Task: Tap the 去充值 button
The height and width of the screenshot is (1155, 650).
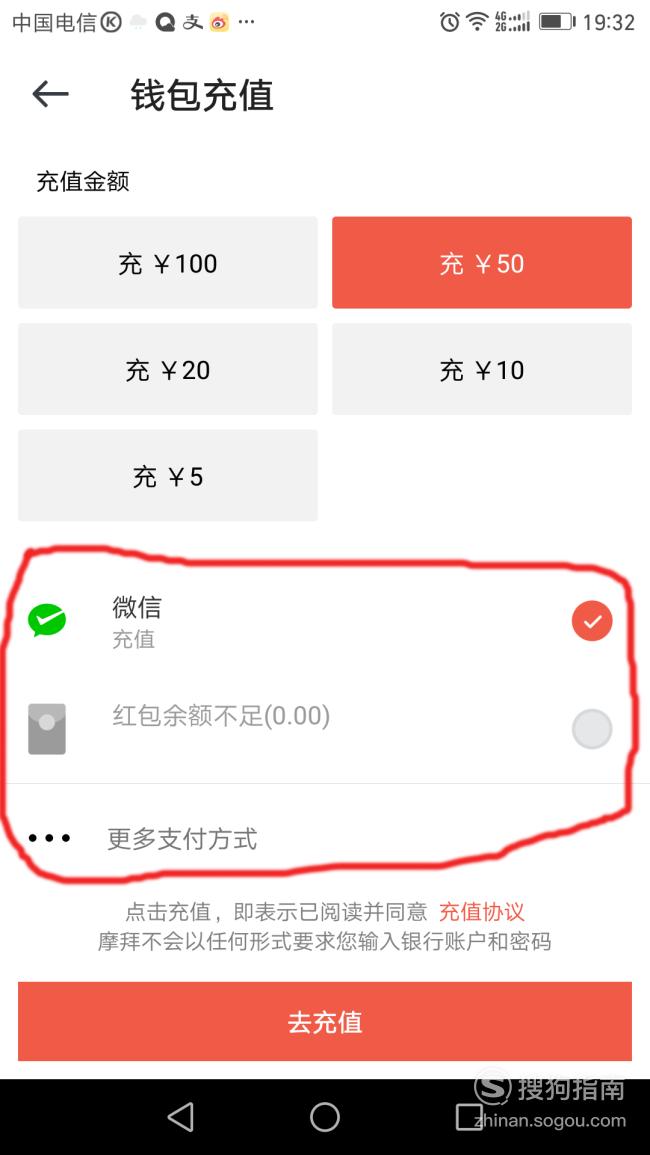Action: [325, 1021]
